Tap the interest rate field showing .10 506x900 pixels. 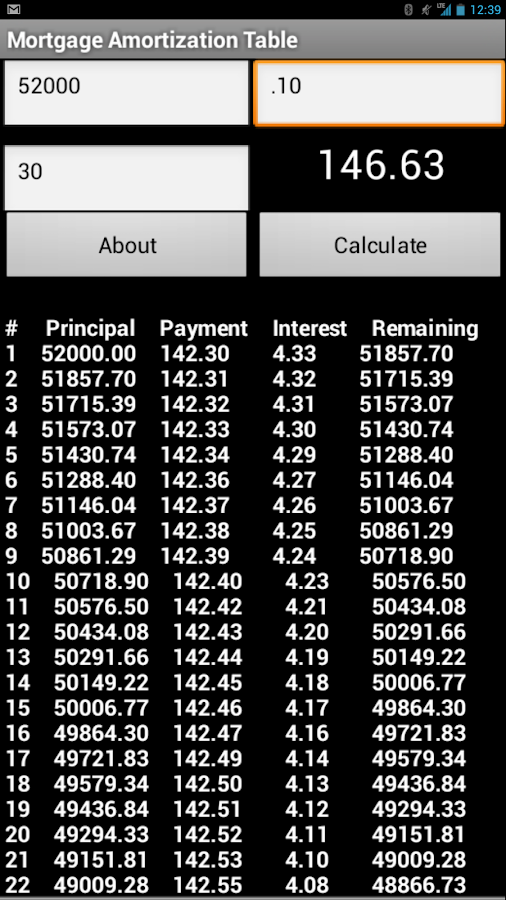pos(379,93)
